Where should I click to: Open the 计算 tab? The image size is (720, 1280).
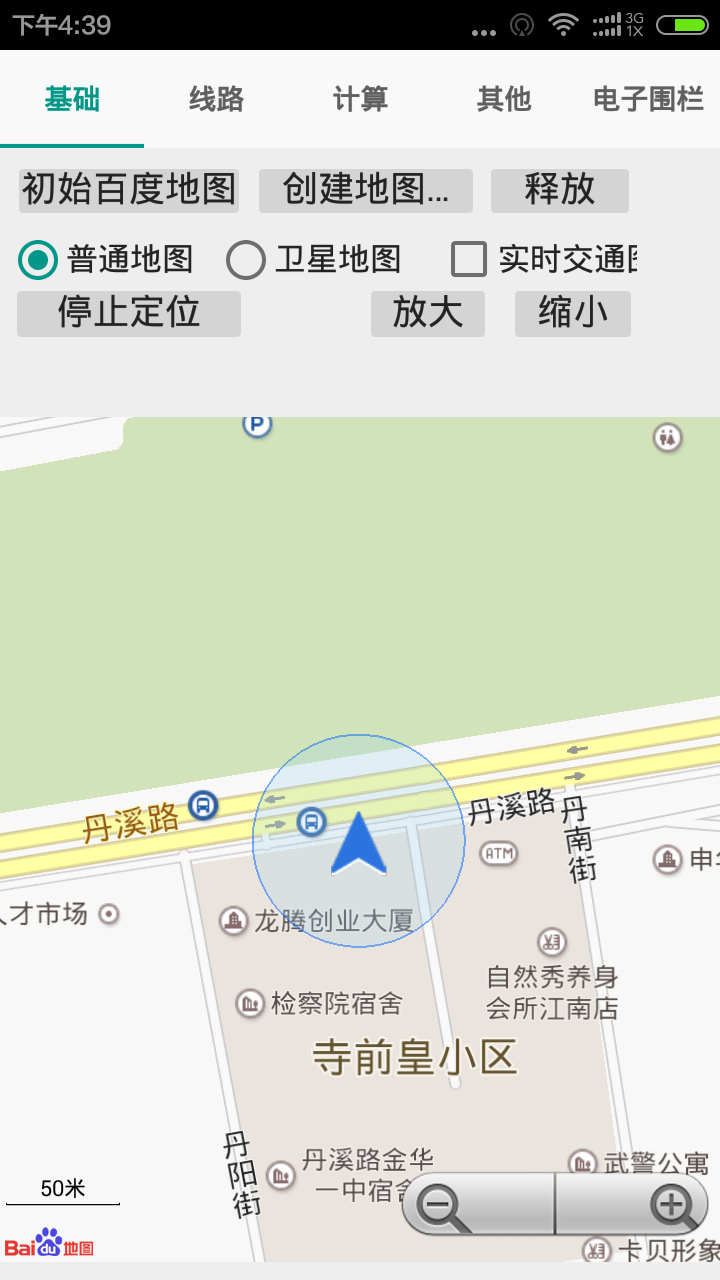[x=360, y=99]
